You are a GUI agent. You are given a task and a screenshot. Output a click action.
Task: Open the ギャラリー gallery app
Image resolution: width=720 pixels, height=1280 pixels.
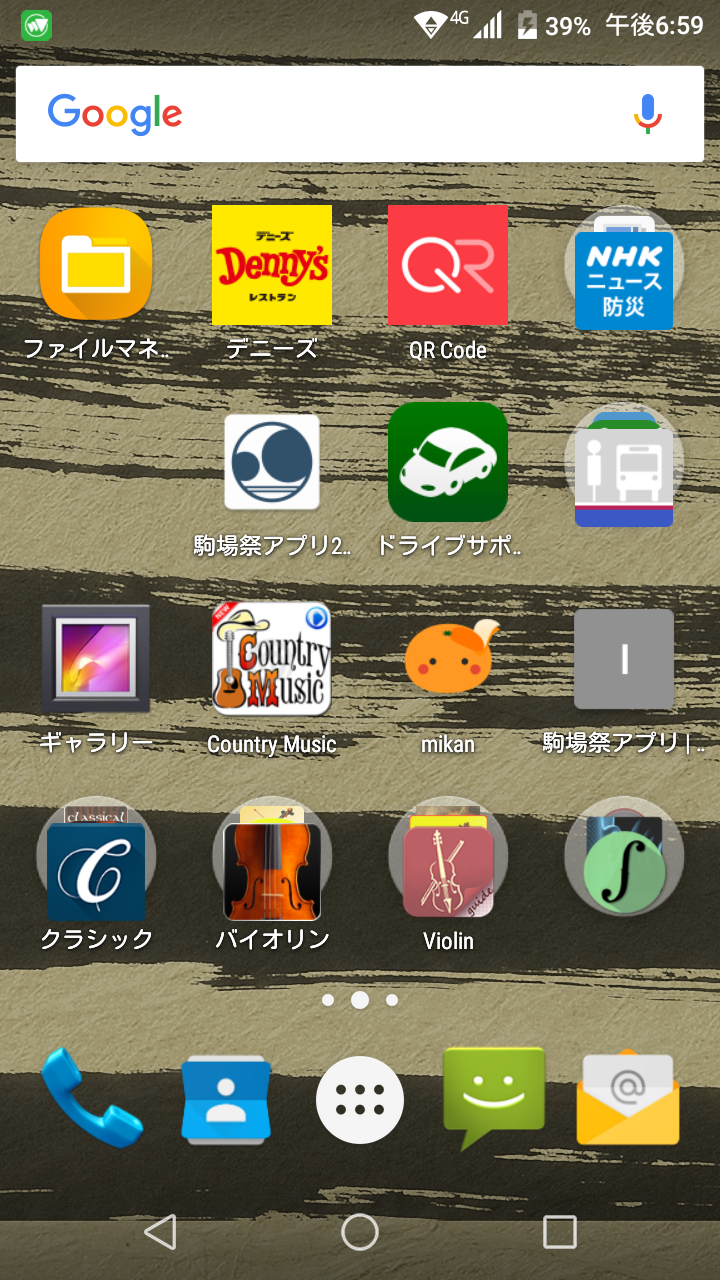[96, 658]
